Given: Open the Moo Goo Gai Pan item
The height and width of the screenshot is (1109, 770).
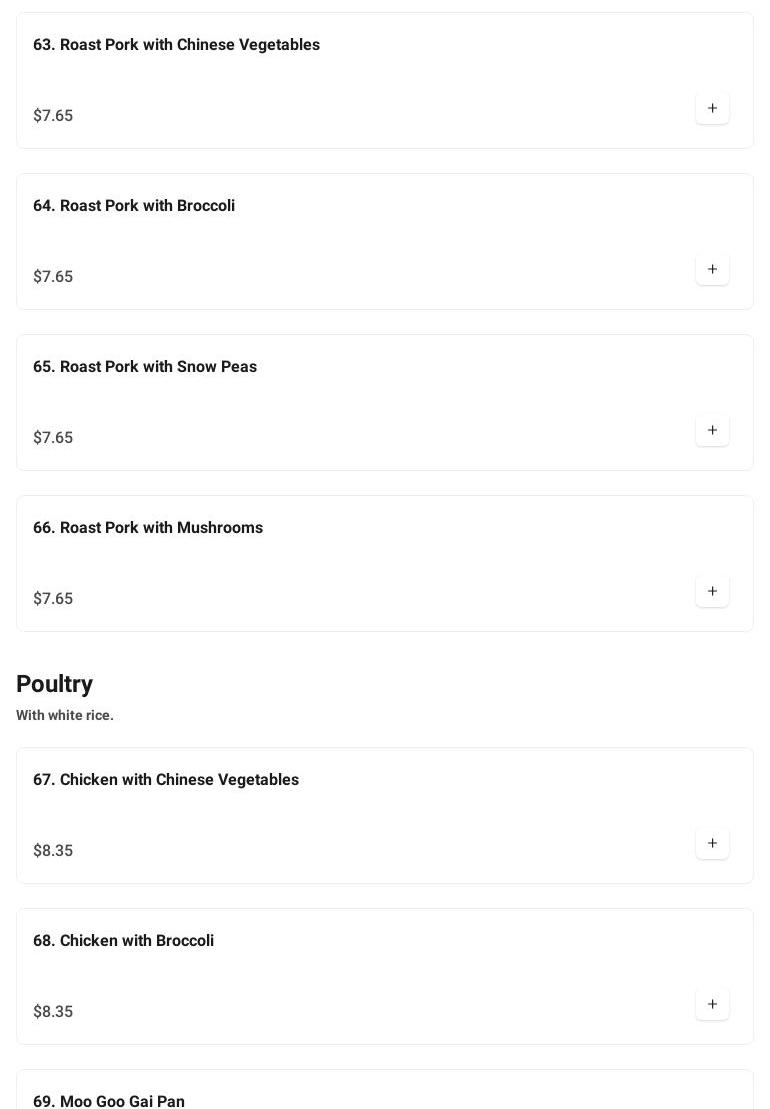Looking at the screenshot, I should click(x=109, y=1100).
